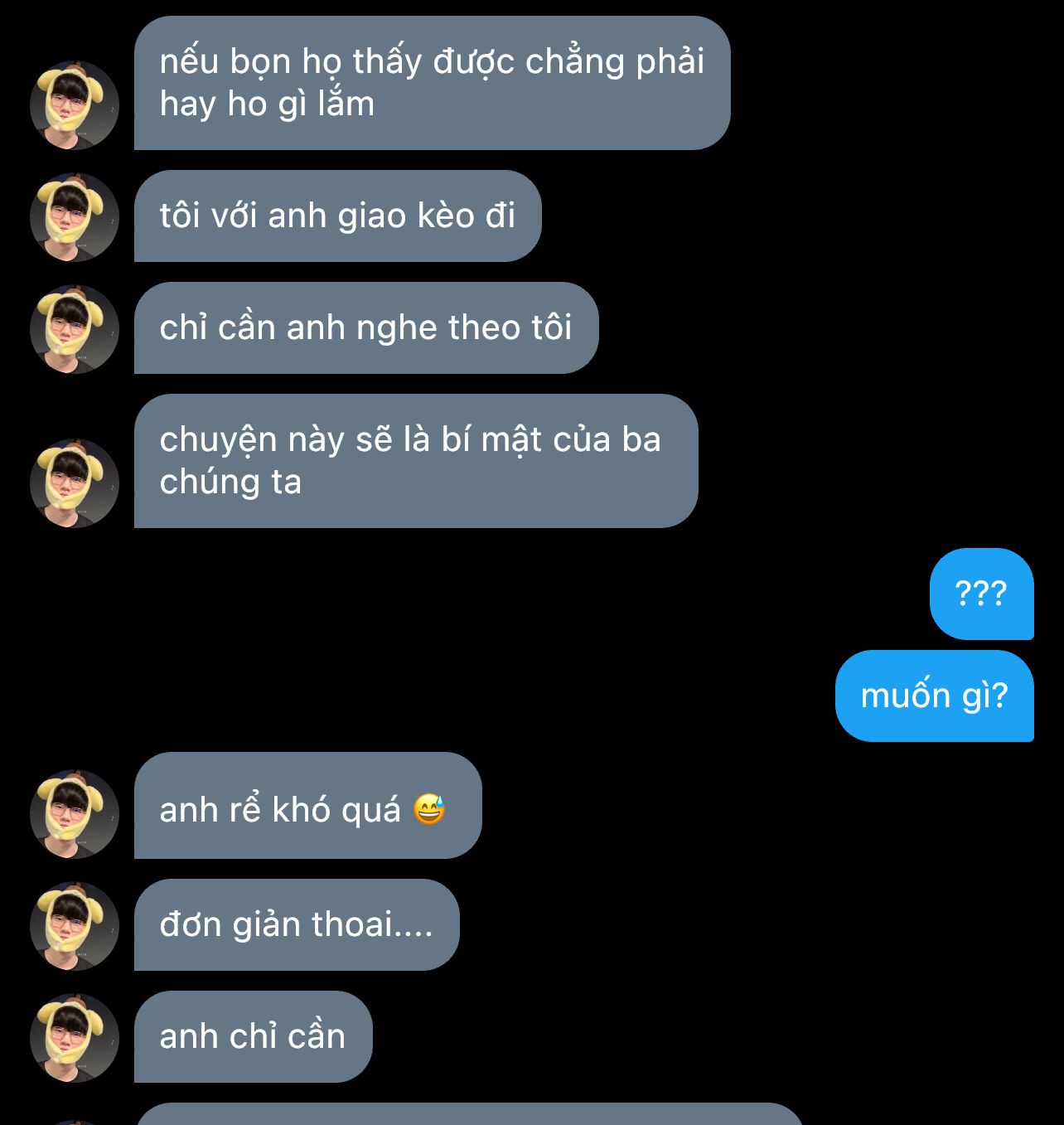
Task: Open avatar beside "đơn giản thoai...." message
Action: 75,926
